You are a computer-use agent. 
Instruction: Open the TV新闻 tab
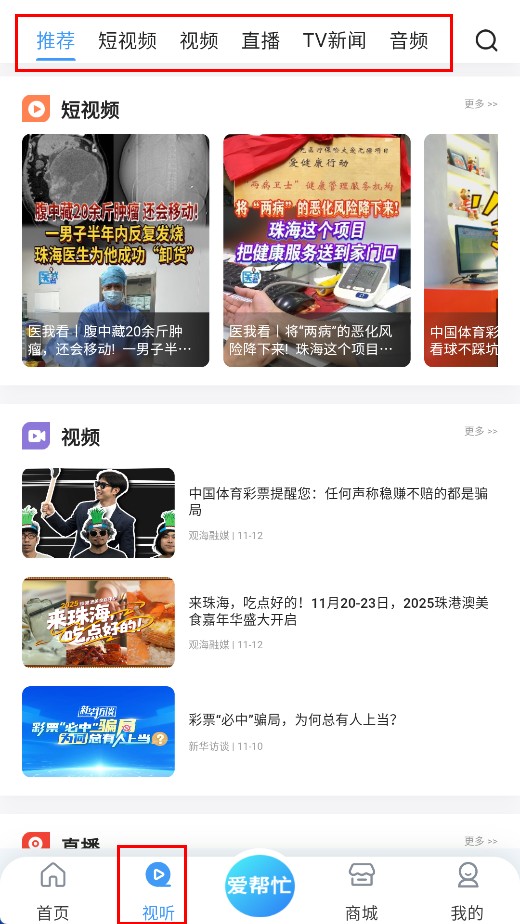point(334,41)
